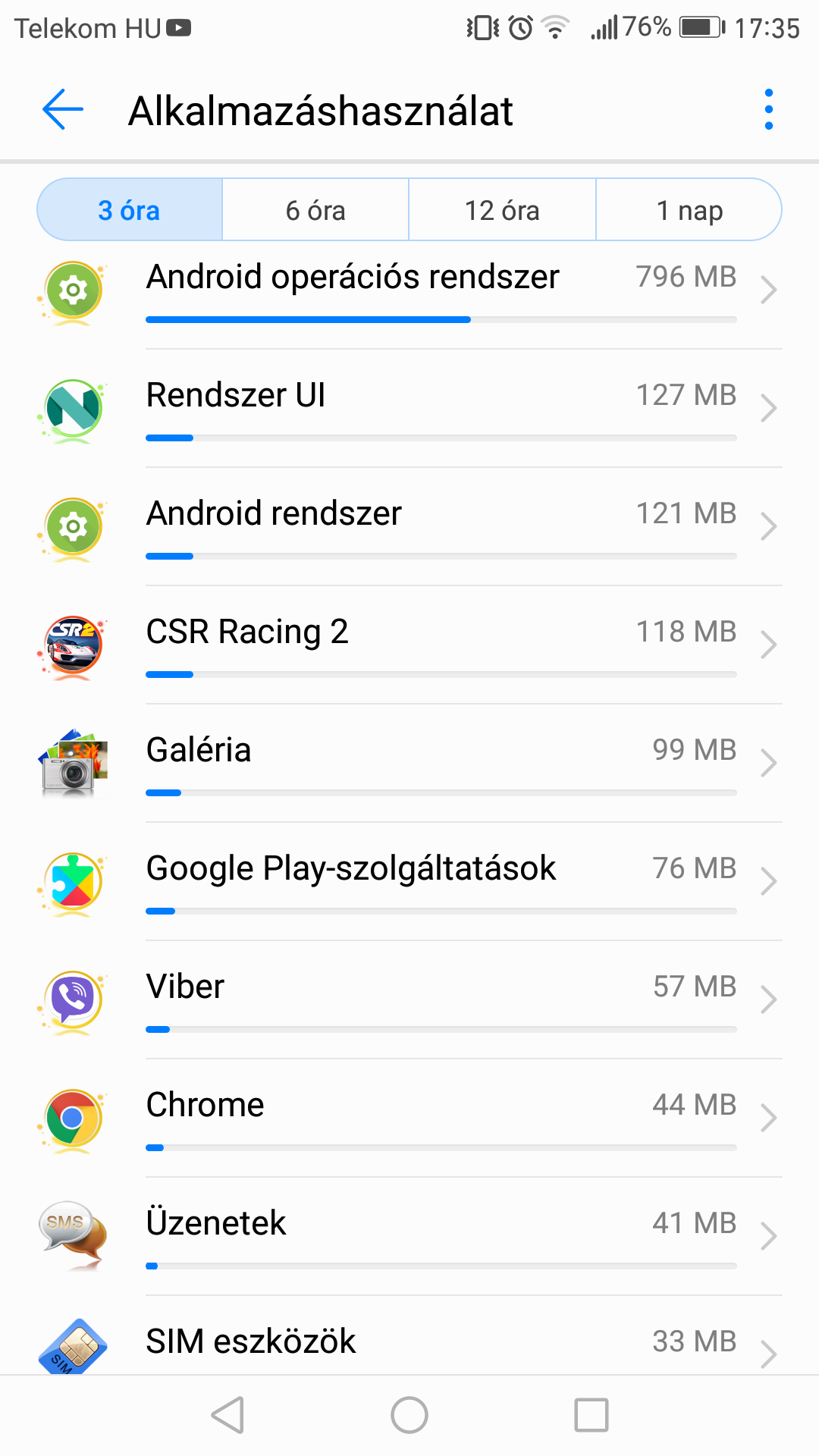This screenshot has height=1456, width=819.
Task: Open recent apps via square button
Action: [591, 1415]
